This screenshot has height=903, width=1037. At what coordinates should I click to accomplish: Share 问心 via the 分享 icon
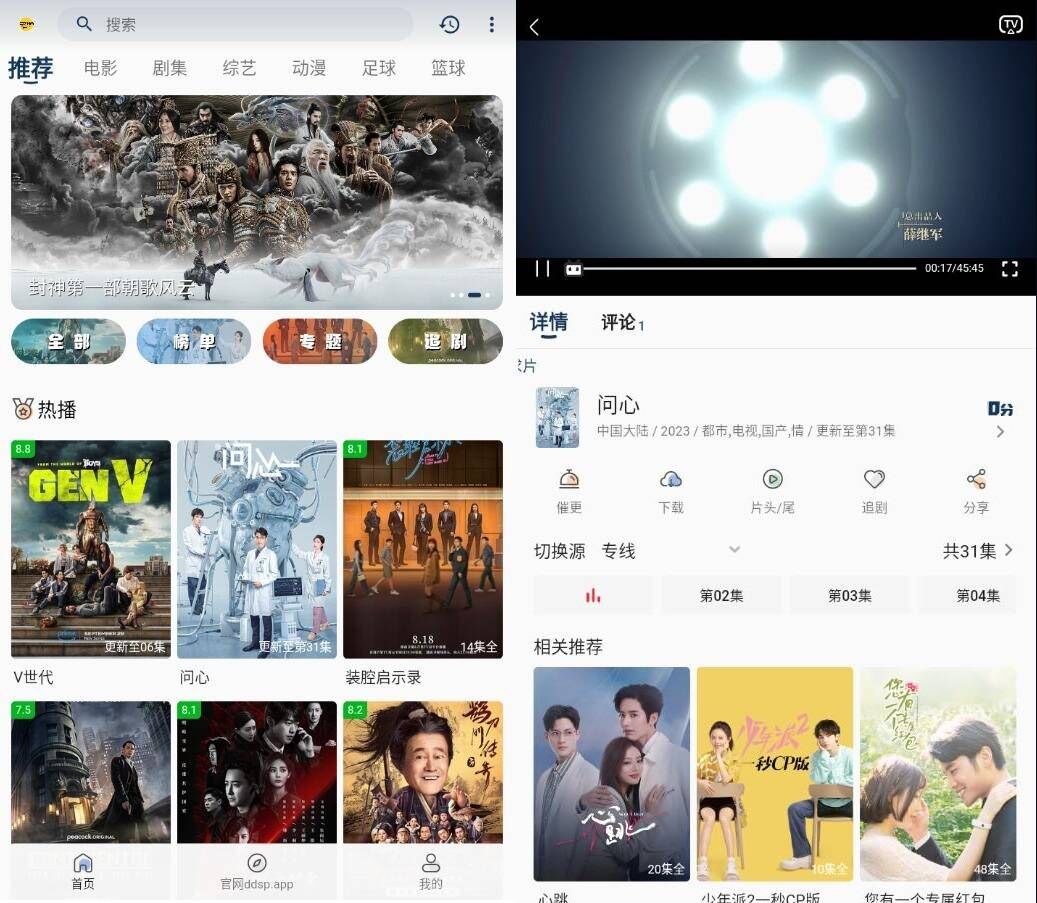(x=976, y=490)
